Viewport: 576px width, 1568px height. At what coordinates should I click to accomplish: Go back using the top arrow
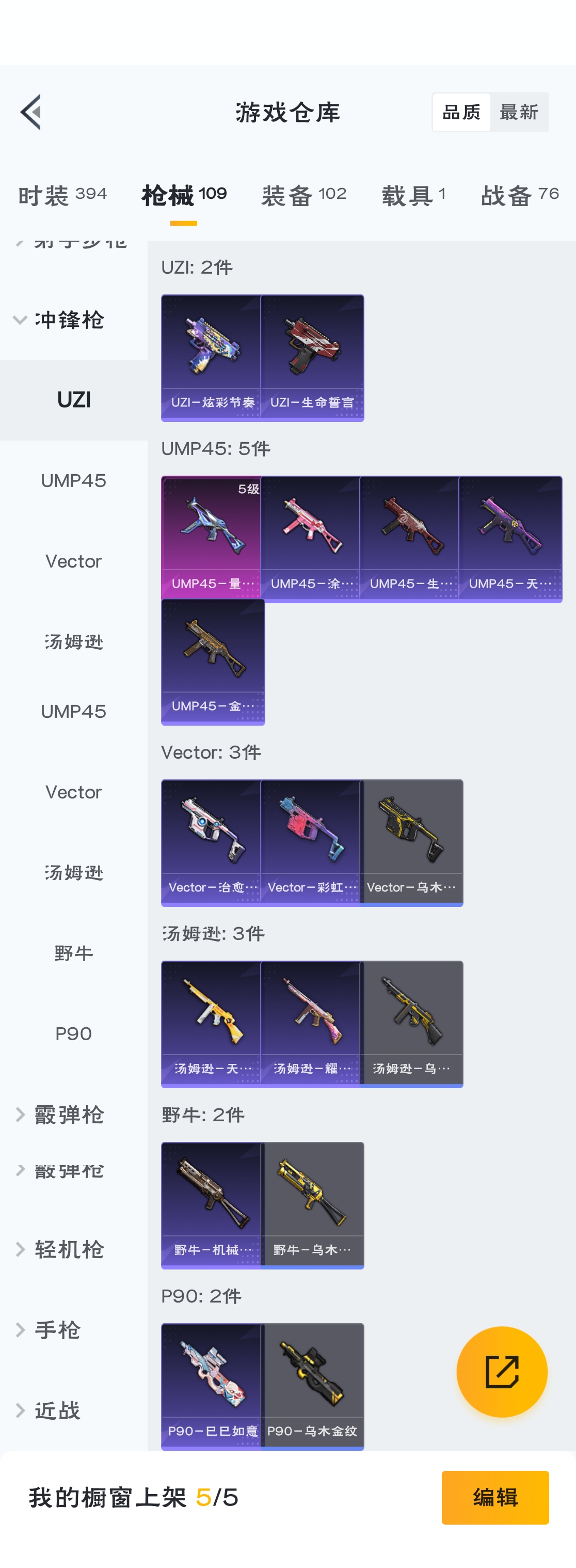pyautogui.click(x=31, y=112)
